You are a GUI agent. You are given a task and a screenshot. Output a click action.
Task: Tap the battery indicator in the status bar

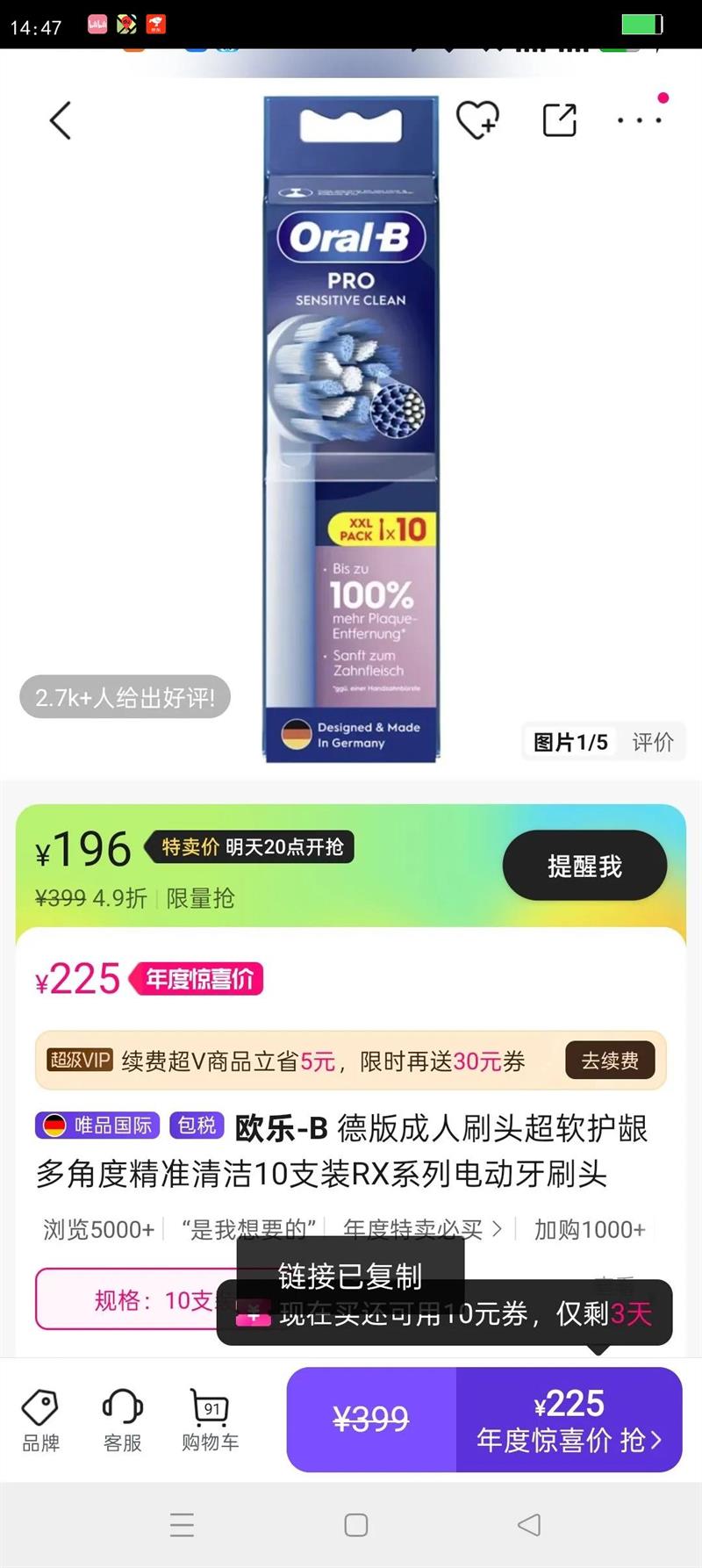pos(644,25)
